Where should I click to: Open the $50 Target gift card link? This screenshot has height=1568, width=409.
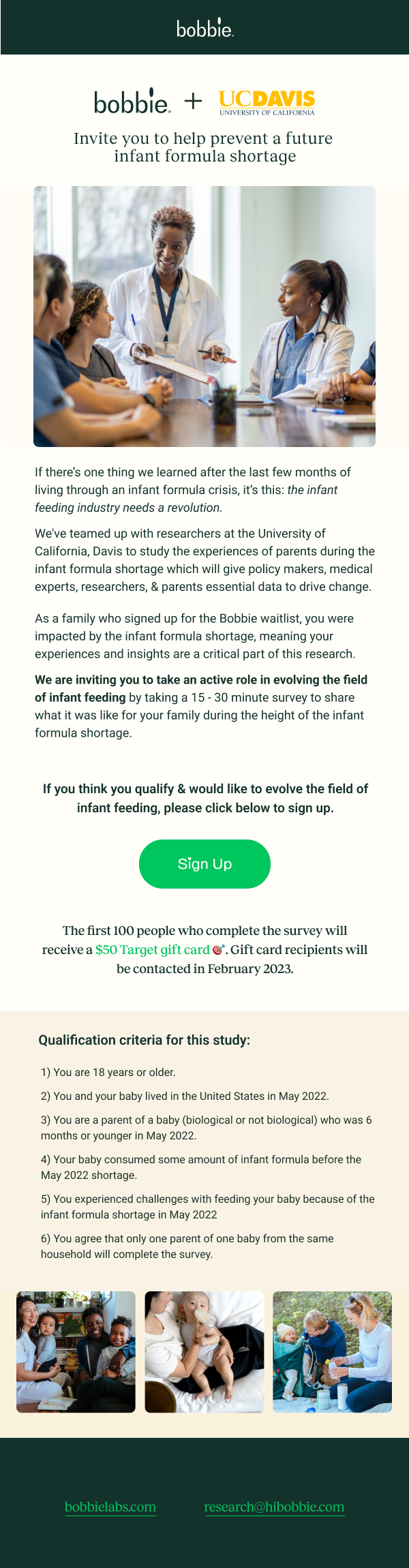click(x=153, y=949)
